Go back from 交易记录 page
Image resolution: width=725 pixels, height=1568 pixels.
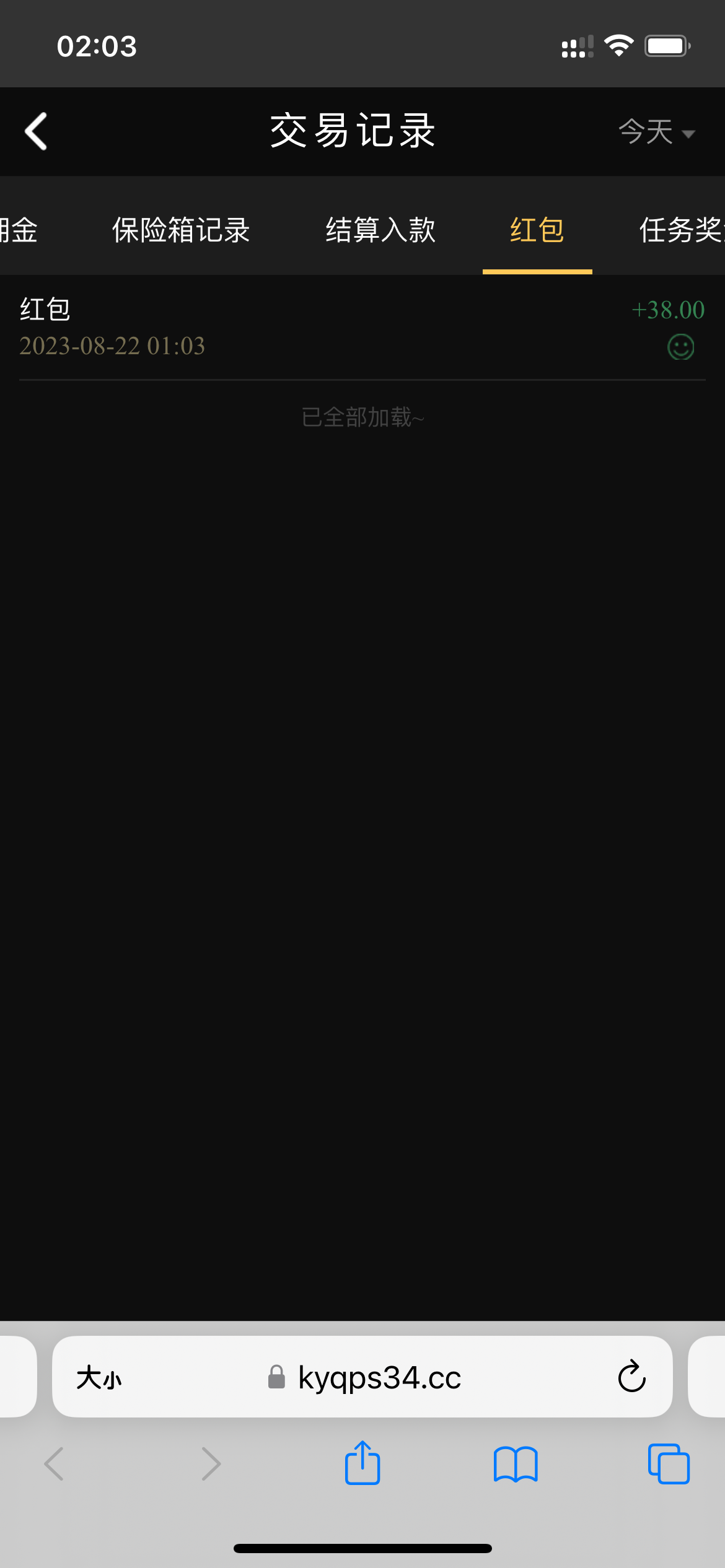tap(36, 131)
